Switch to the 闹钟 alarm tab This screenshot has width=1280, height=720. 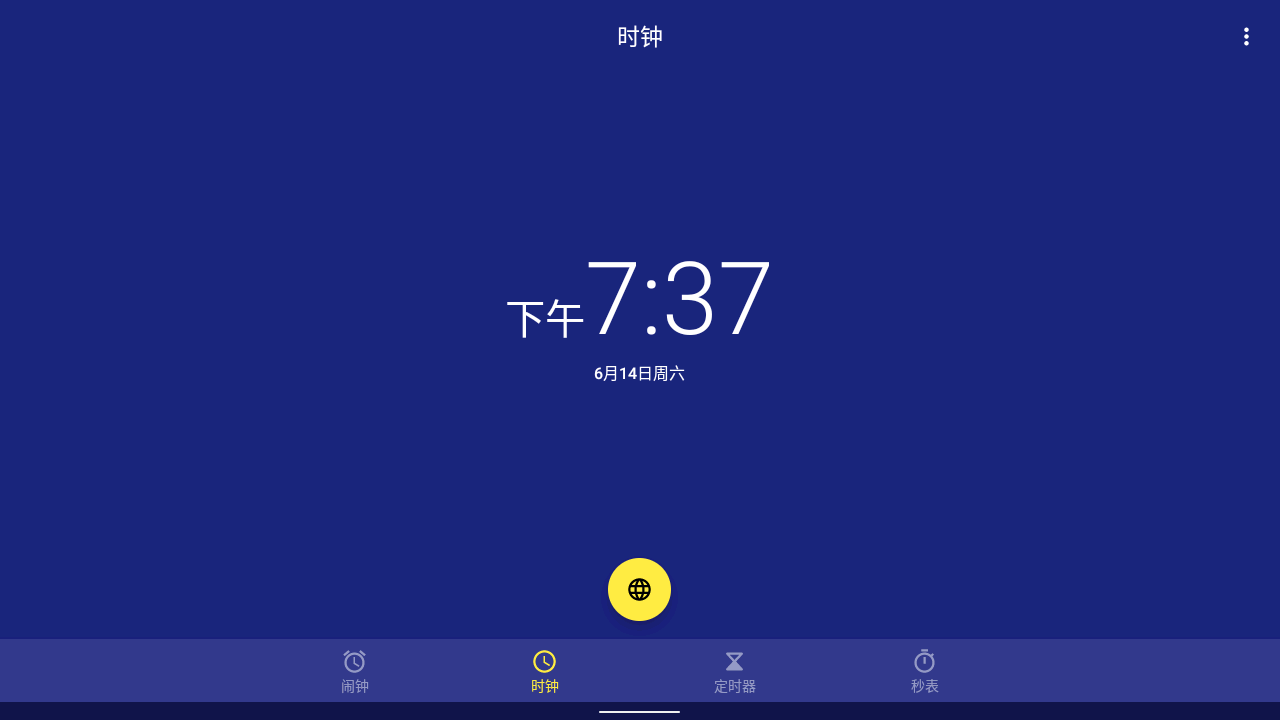(355, 671)
